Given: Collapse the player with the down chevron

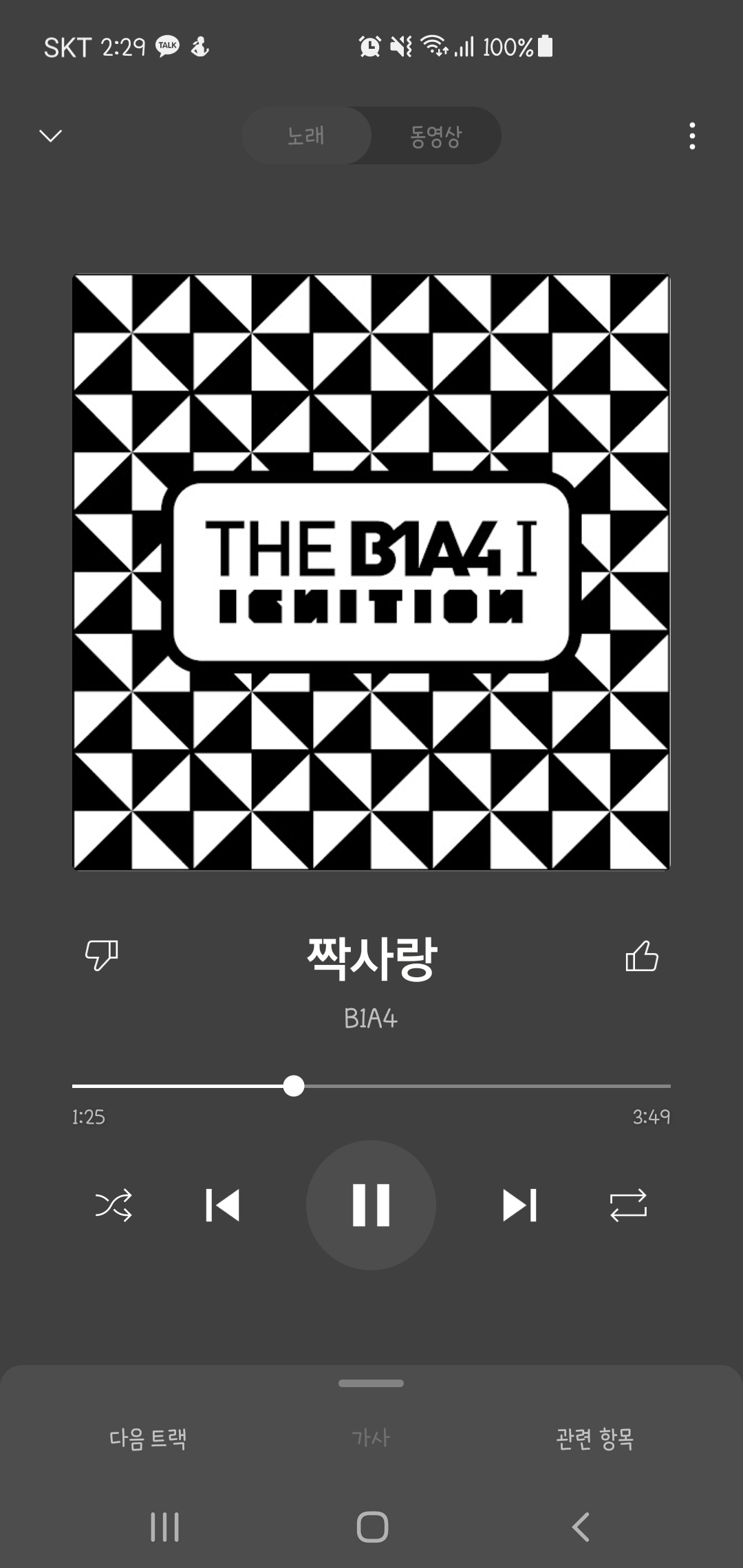Looking at the screenshot, I should click(49, 136).
